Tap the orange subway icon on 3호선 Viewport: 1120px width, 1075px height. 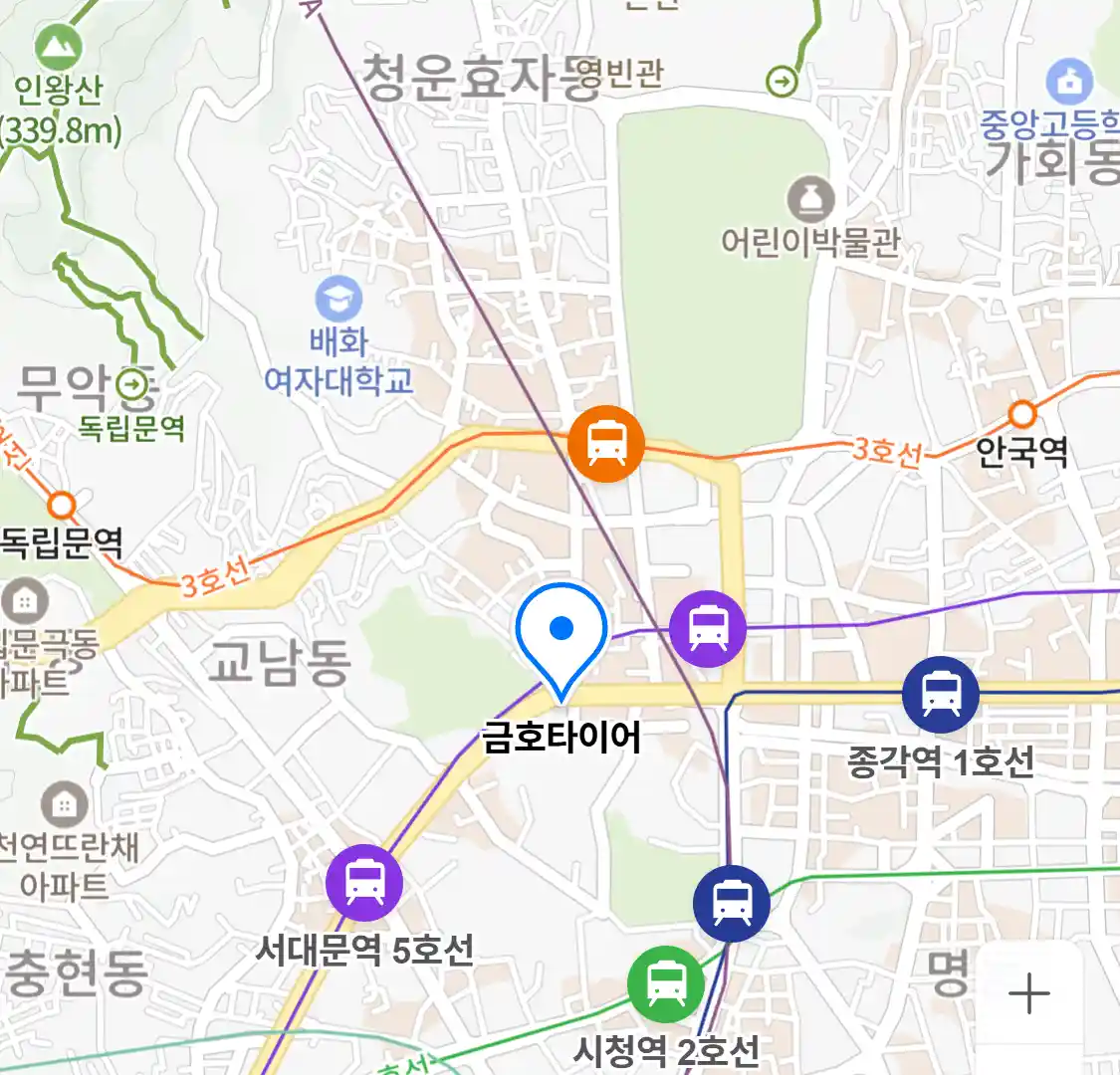[606, 444]
